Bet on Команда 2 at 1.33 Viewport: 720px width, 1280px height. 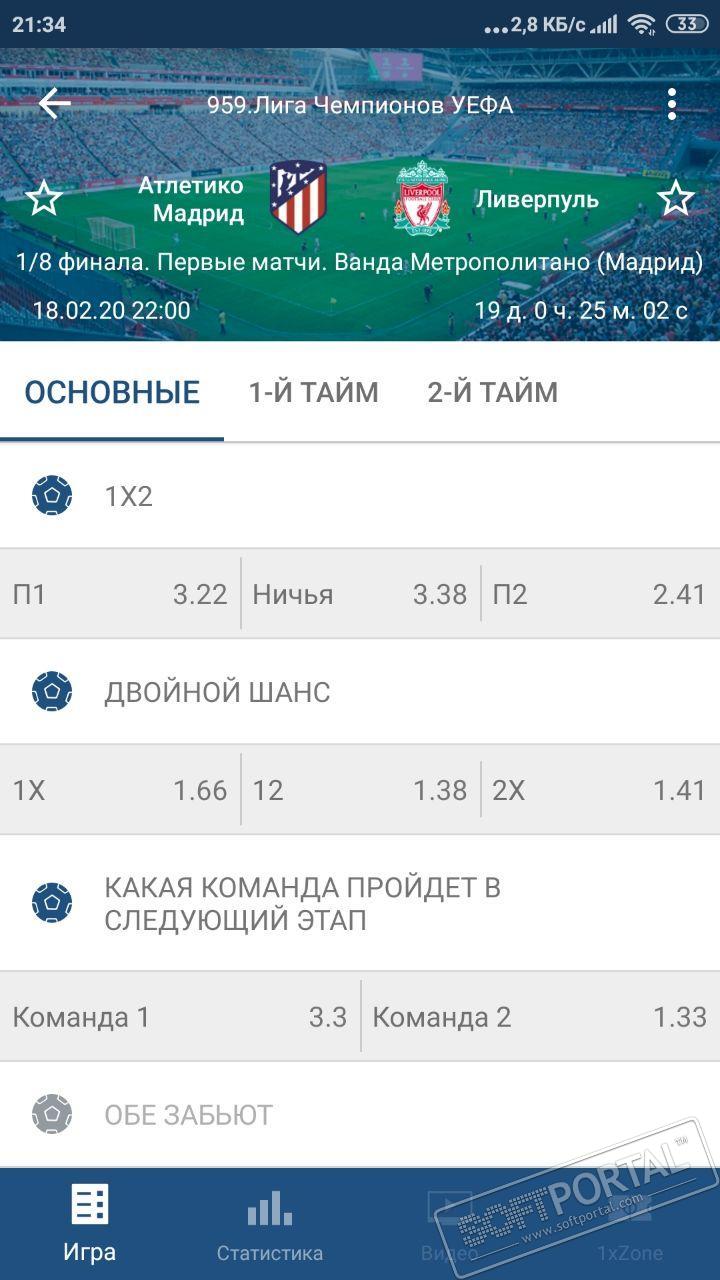point(540,1017)
